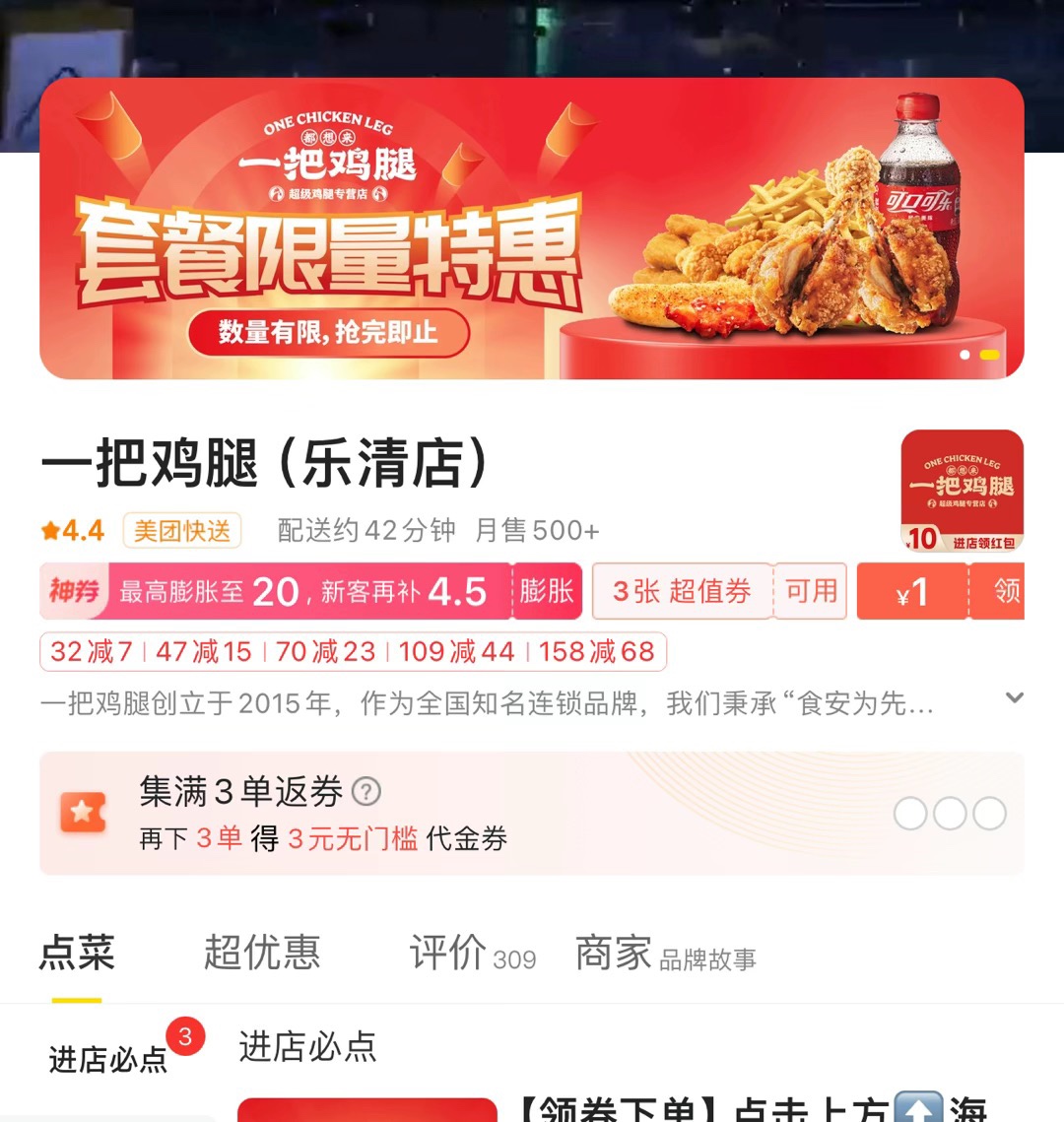This screenshot has width=1064, height=1122.
Task: Expand the store description chevron
Action: [1014, 698]
